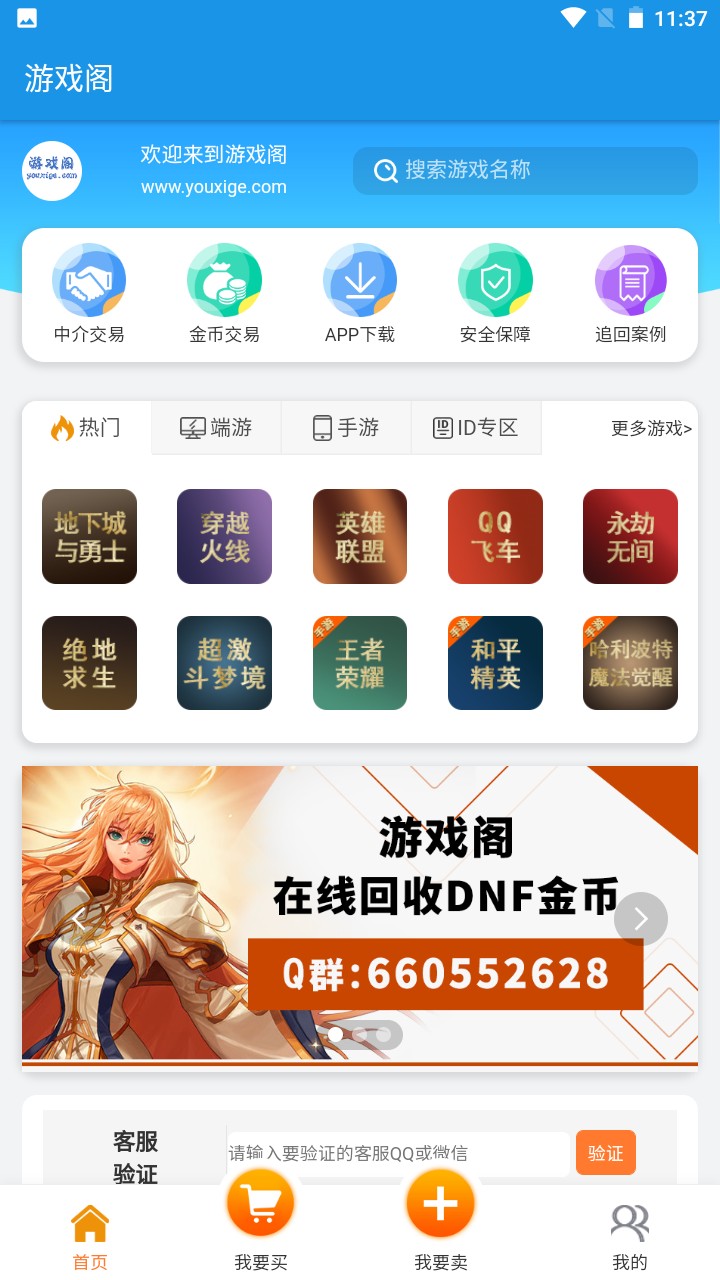Open 中介交易 shortcut
The height and width of the screenshot is (1280, 720).
coord(89,295)
